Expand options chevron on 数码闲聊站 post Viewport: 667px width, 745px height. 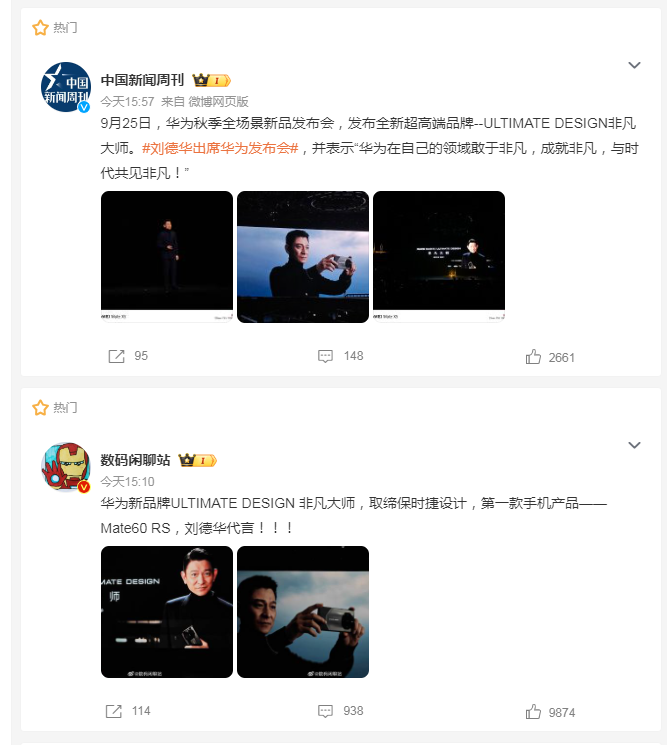tap(633, 444)
